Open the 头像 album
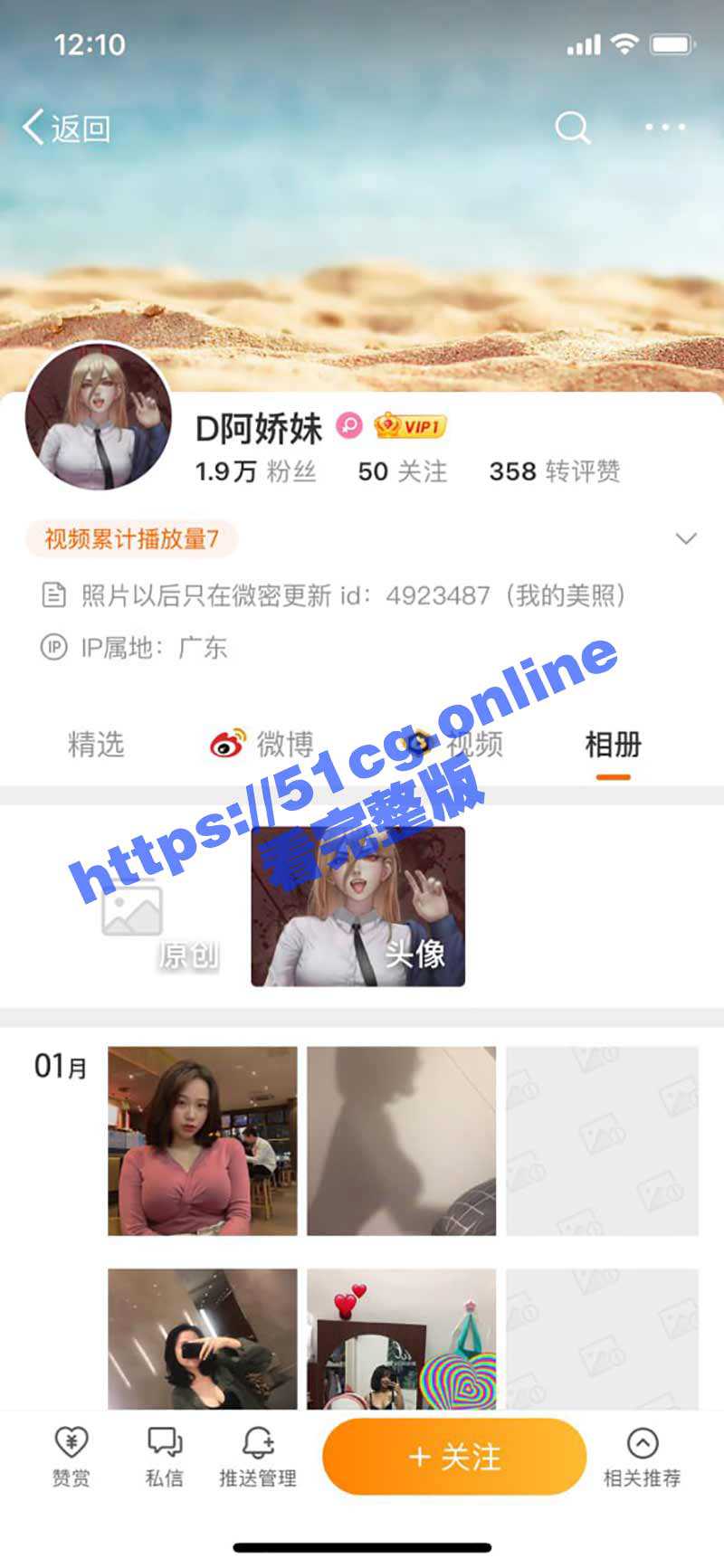This screenshot has height=1568, width=724. point(357,907)
